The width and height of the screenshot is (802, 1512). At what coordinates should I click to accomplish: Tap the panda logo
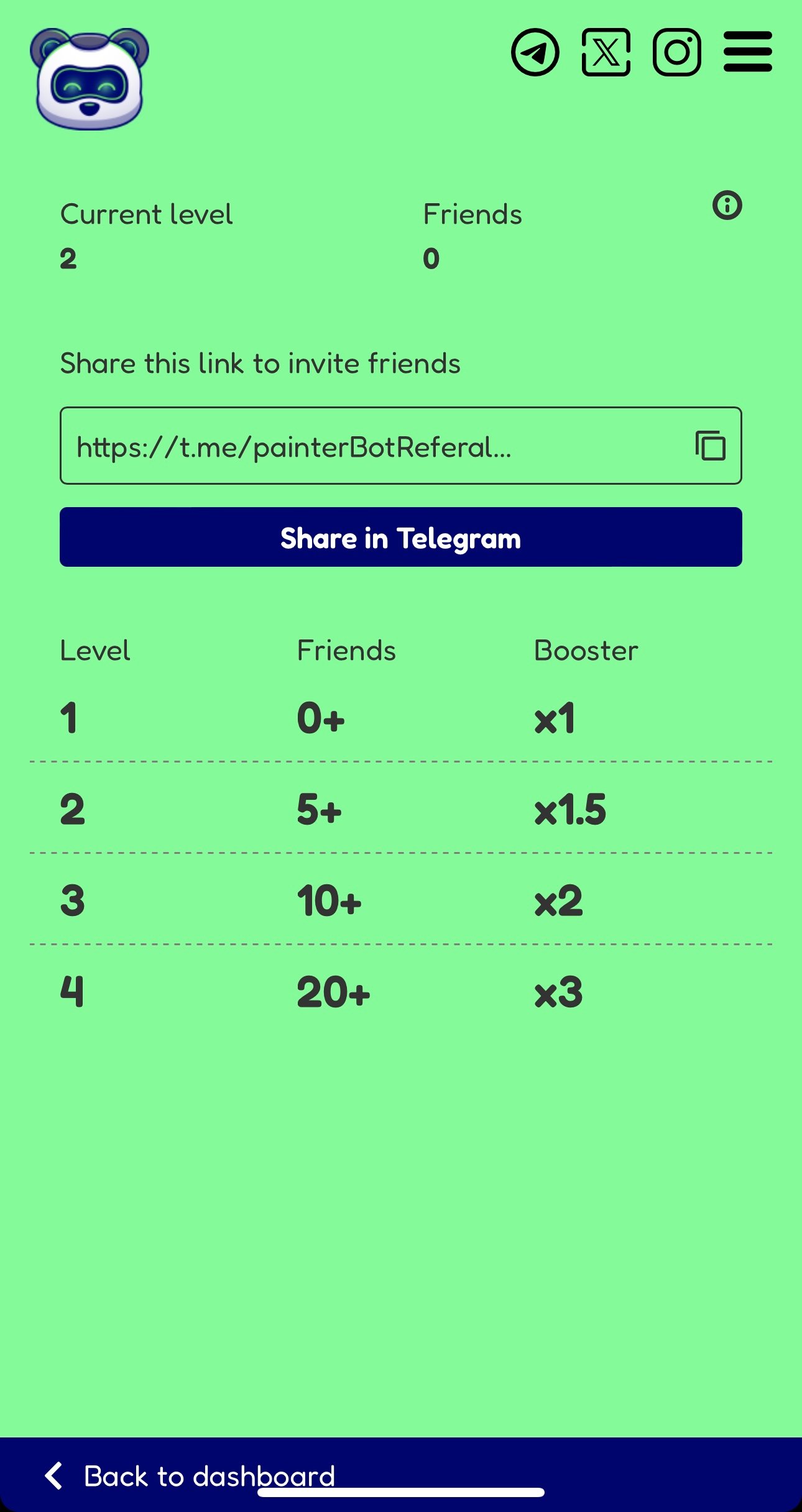[90, 79]
